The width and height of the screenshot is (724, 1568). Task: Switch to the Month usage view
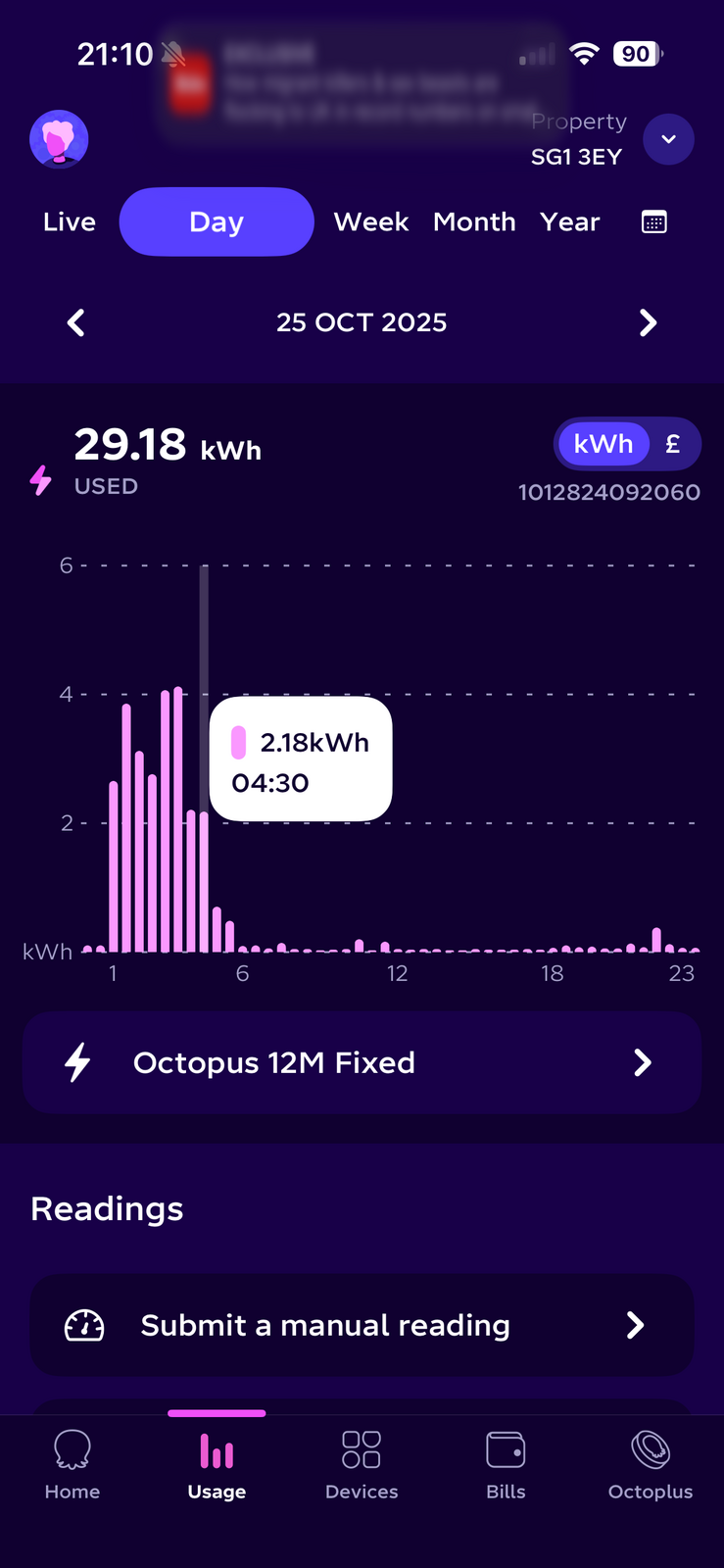click(x=474, y=222)
